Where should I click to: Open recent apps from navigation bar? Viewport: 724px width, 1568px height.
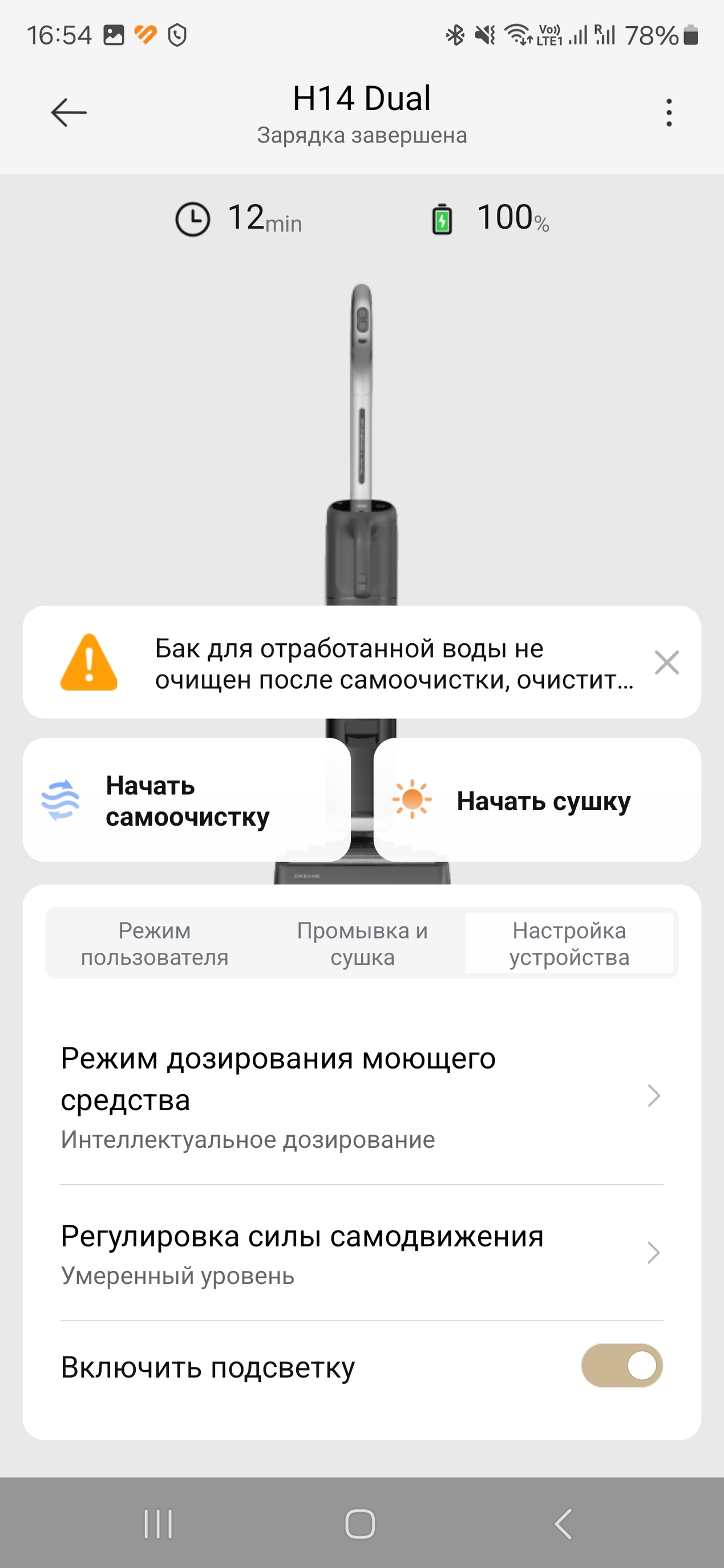(x=158, y=1524)
